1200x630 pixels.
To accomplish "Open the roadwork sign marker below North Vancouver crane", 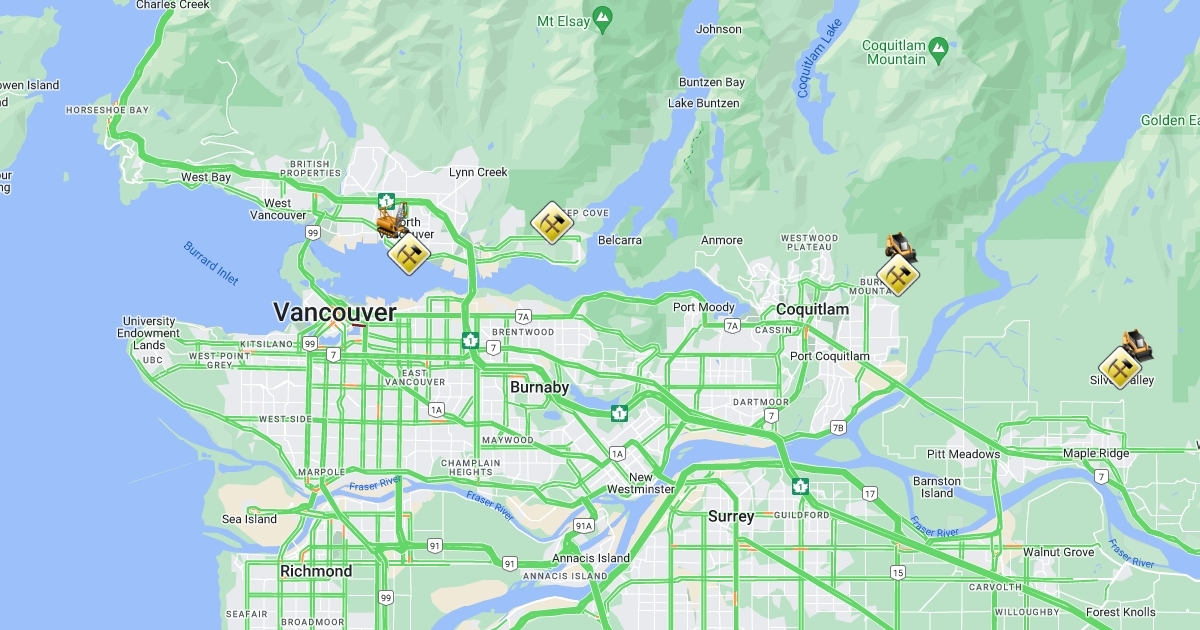I will pos(408,253).
